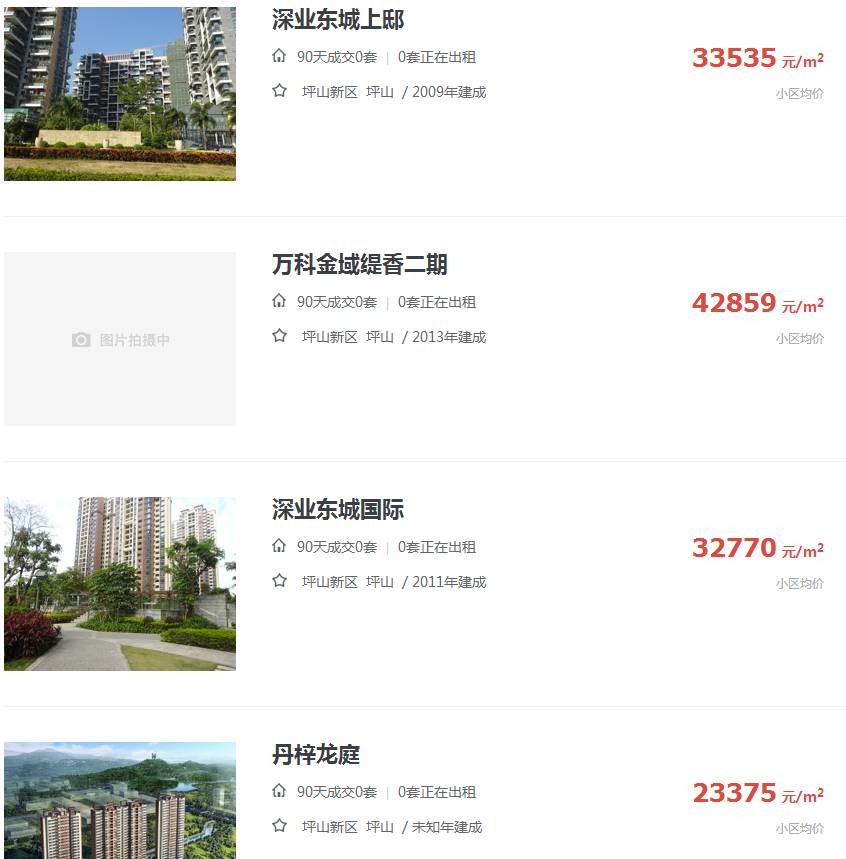View the photo of 丹梓龙庭
This screenshot has height=859, width=846.
pyautogui.click(x=120, y=800)
